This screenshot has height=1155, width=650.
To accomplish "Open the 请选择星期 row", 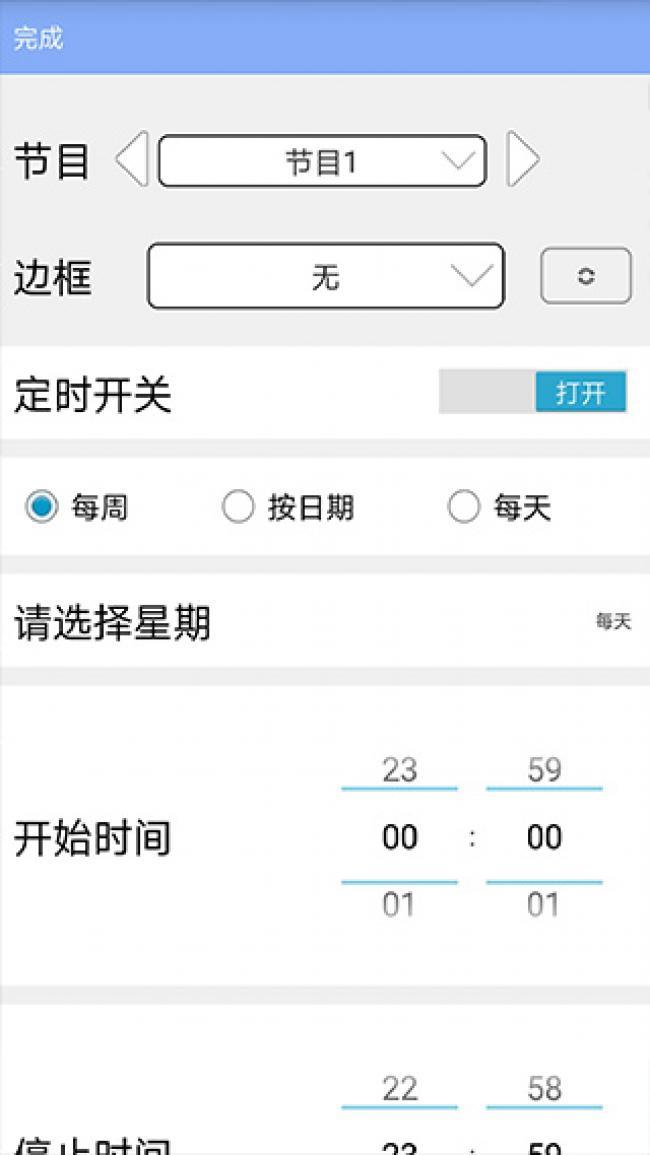I will click(x=324, y=623).
